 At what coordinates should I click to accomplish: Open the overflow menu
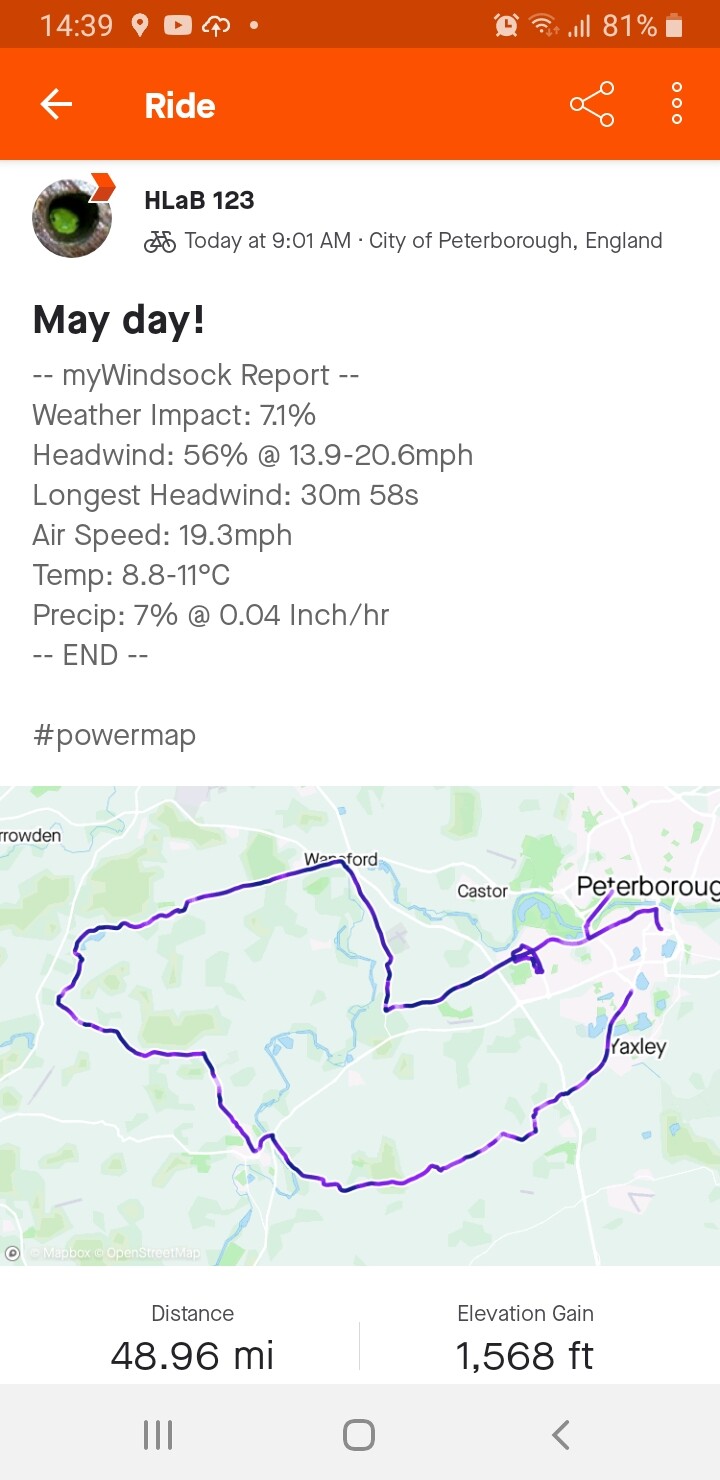[x=677, y=104]
